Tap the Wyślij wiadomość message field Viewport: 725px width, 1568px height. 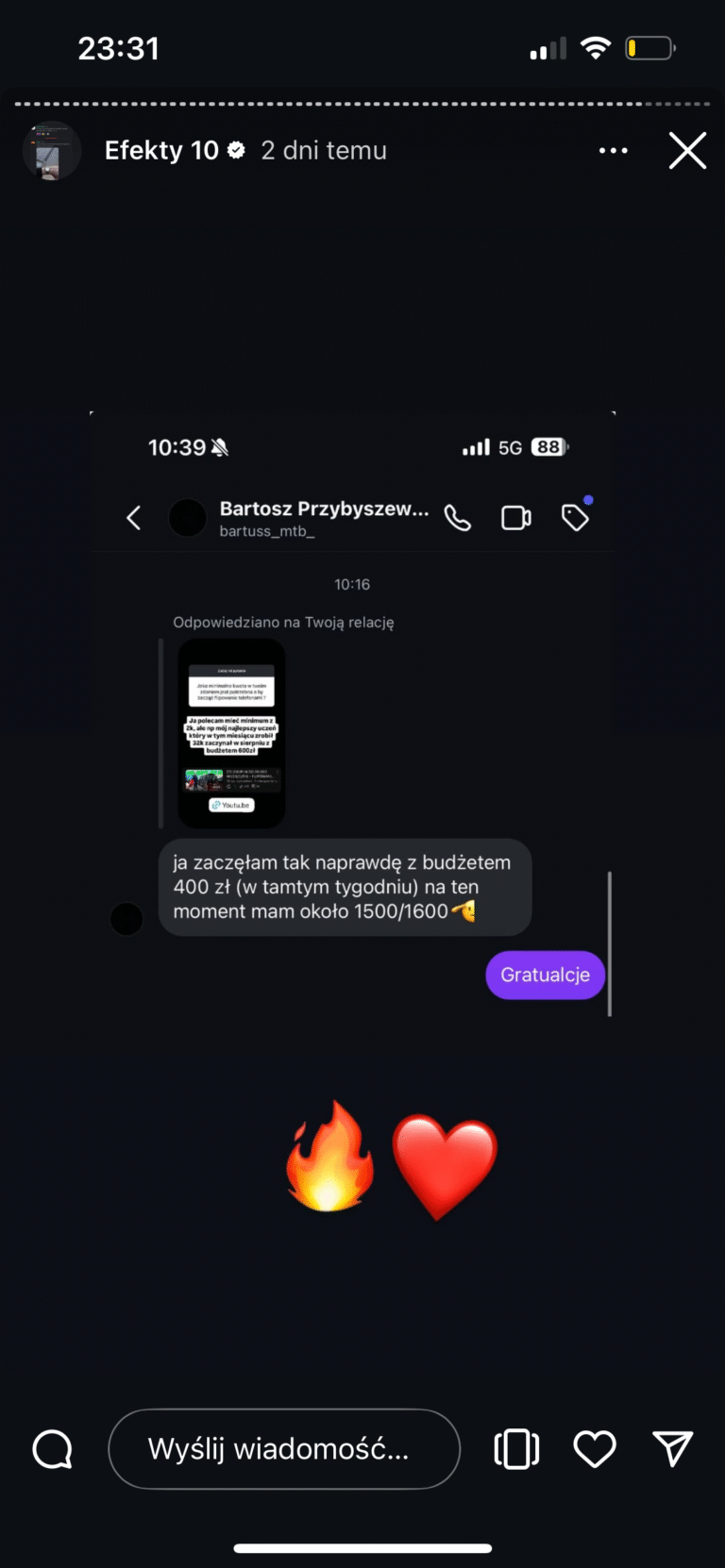pyautogui.click(x=283, y=1448)
